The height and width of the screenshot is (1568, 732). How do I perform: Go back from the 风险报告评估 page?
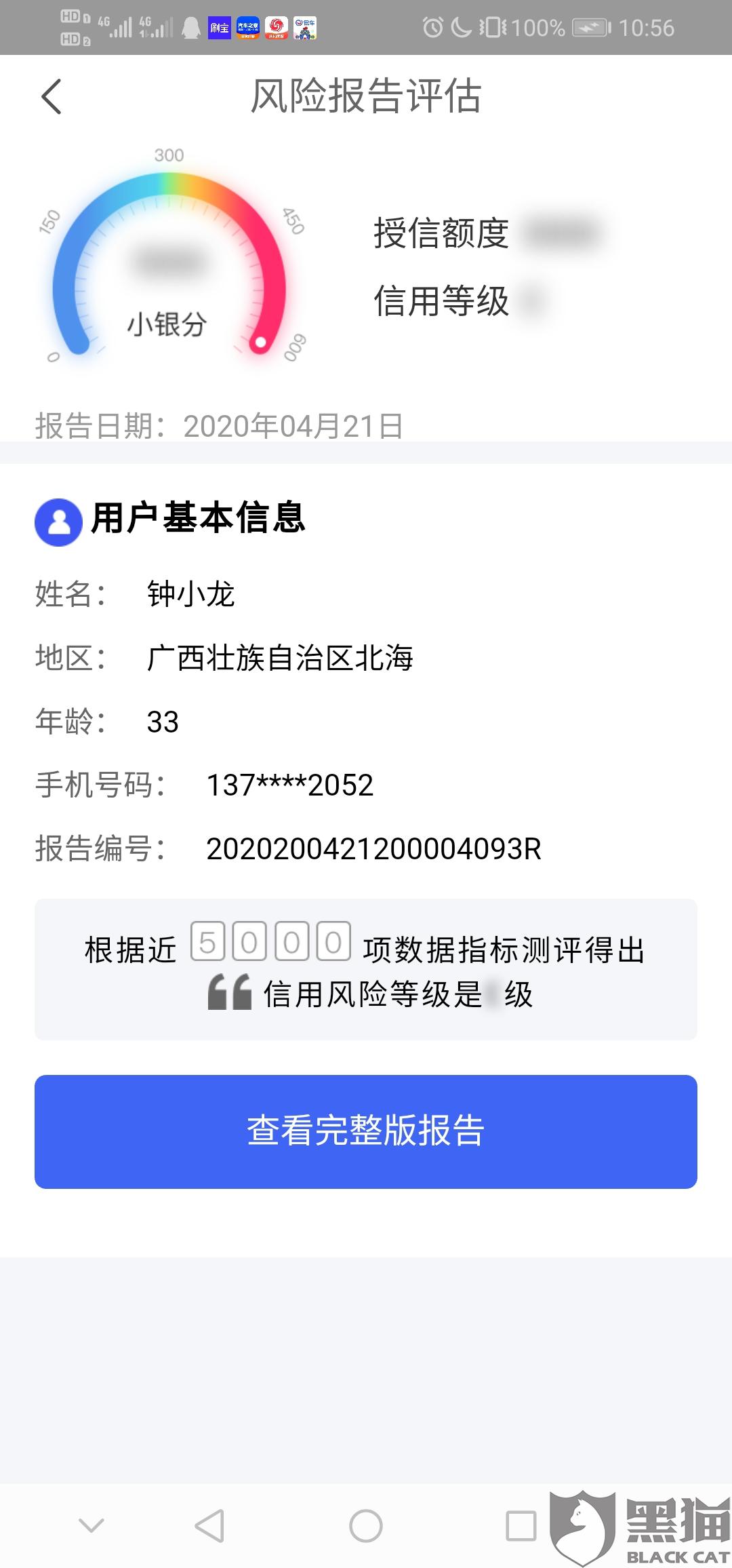(52, 96)
